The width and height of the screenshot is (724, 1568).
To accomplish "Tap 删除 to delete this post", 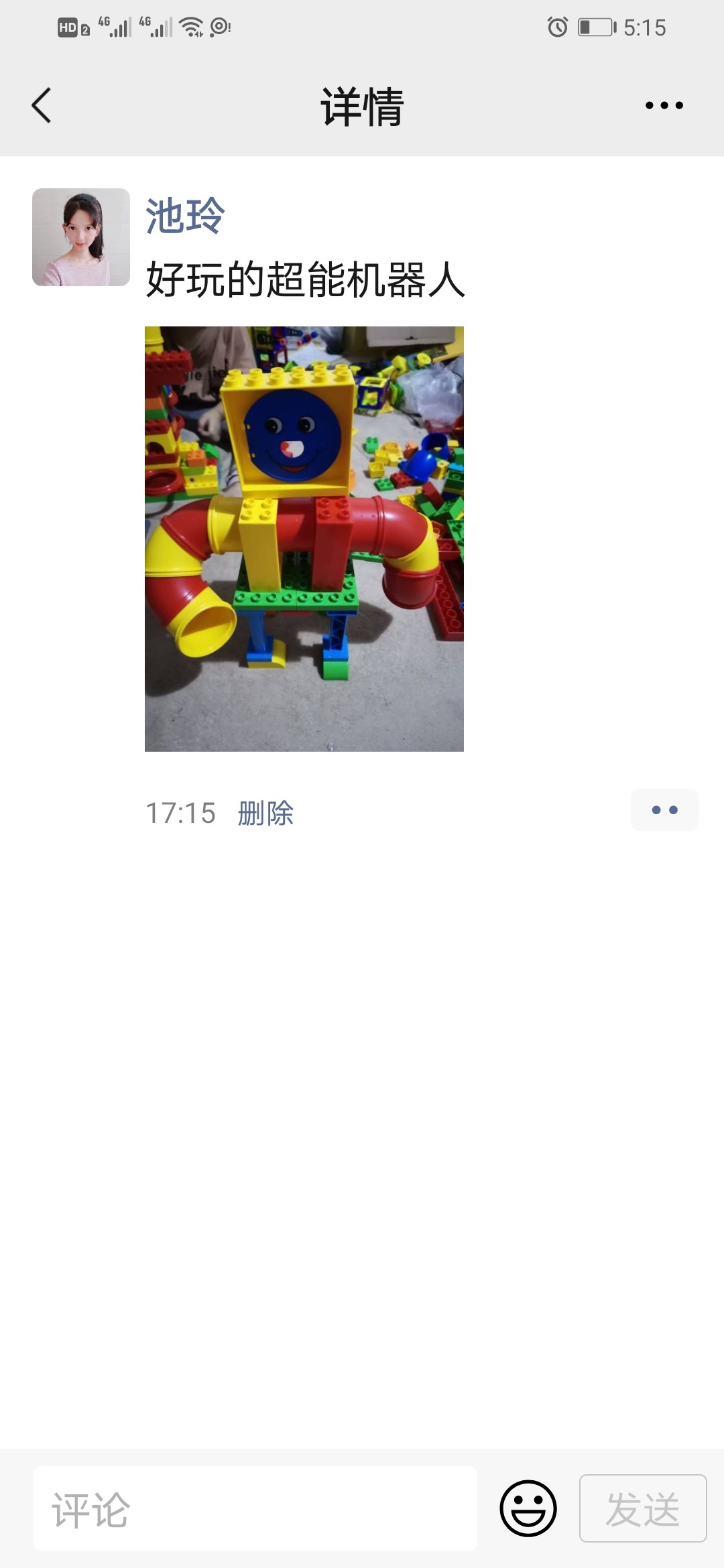I will click(266, 813).
